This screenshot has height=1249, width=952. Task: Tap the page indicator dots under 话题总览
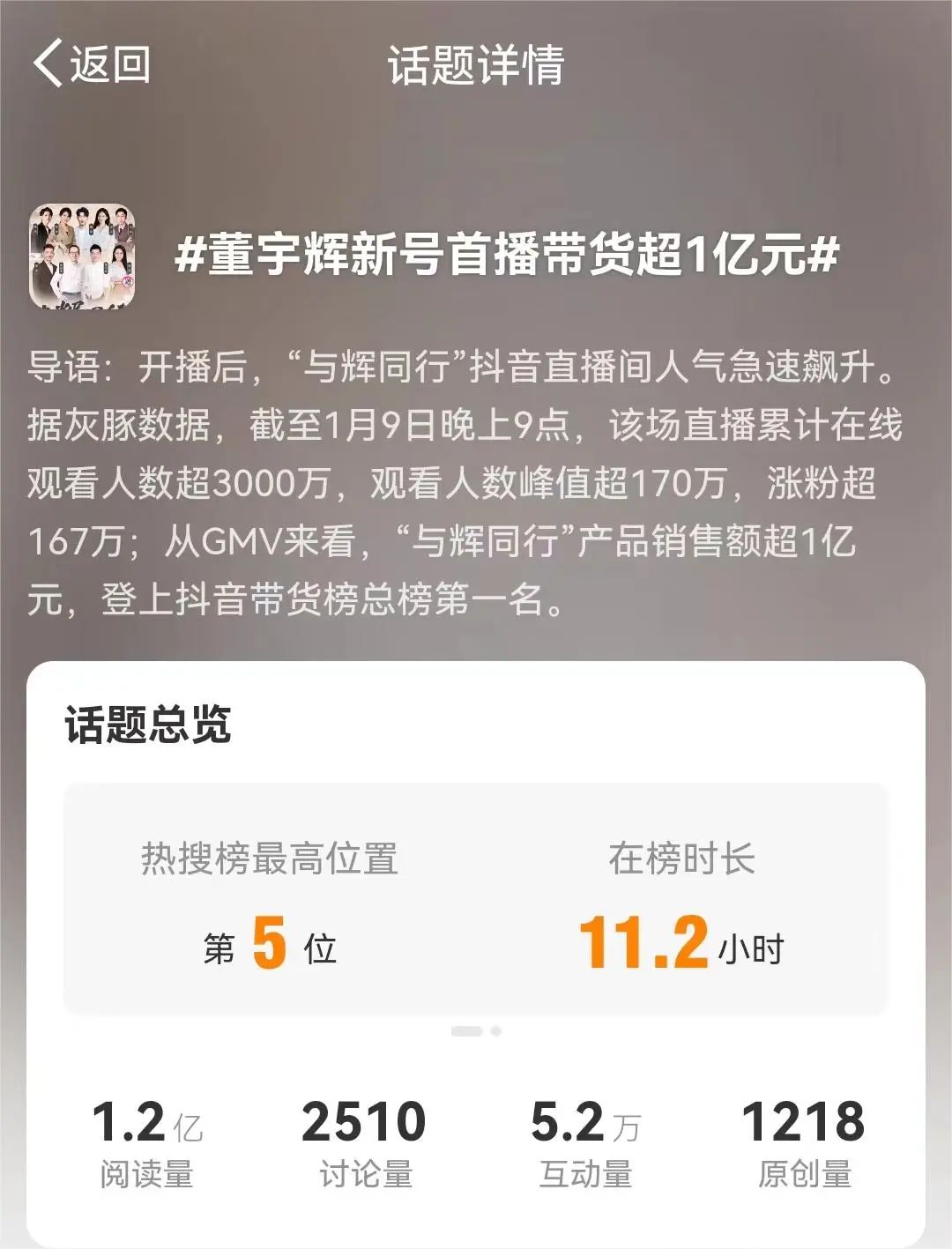(x=476, y=1031)
